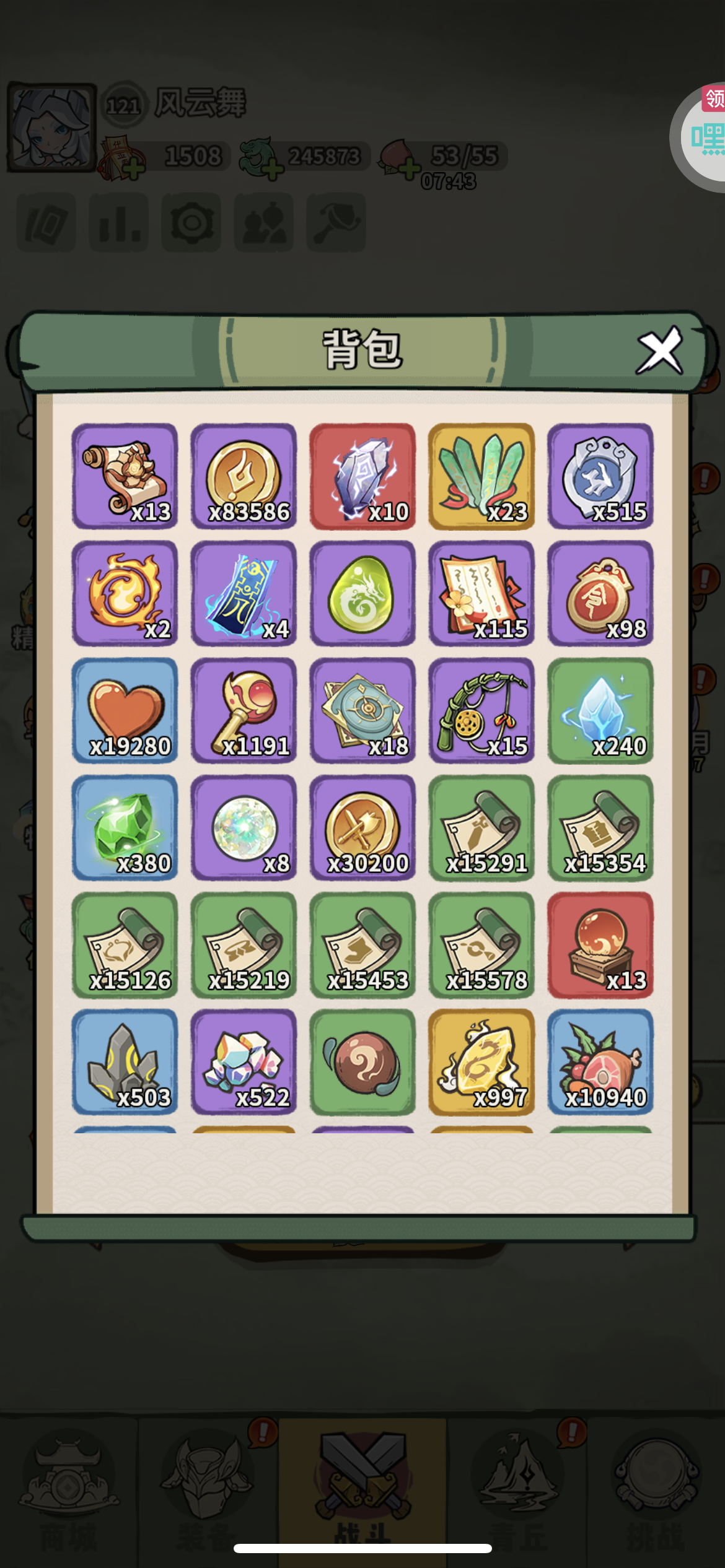Select the fire swirl item x2
The image size is (725, 1568).
(125, 593)
